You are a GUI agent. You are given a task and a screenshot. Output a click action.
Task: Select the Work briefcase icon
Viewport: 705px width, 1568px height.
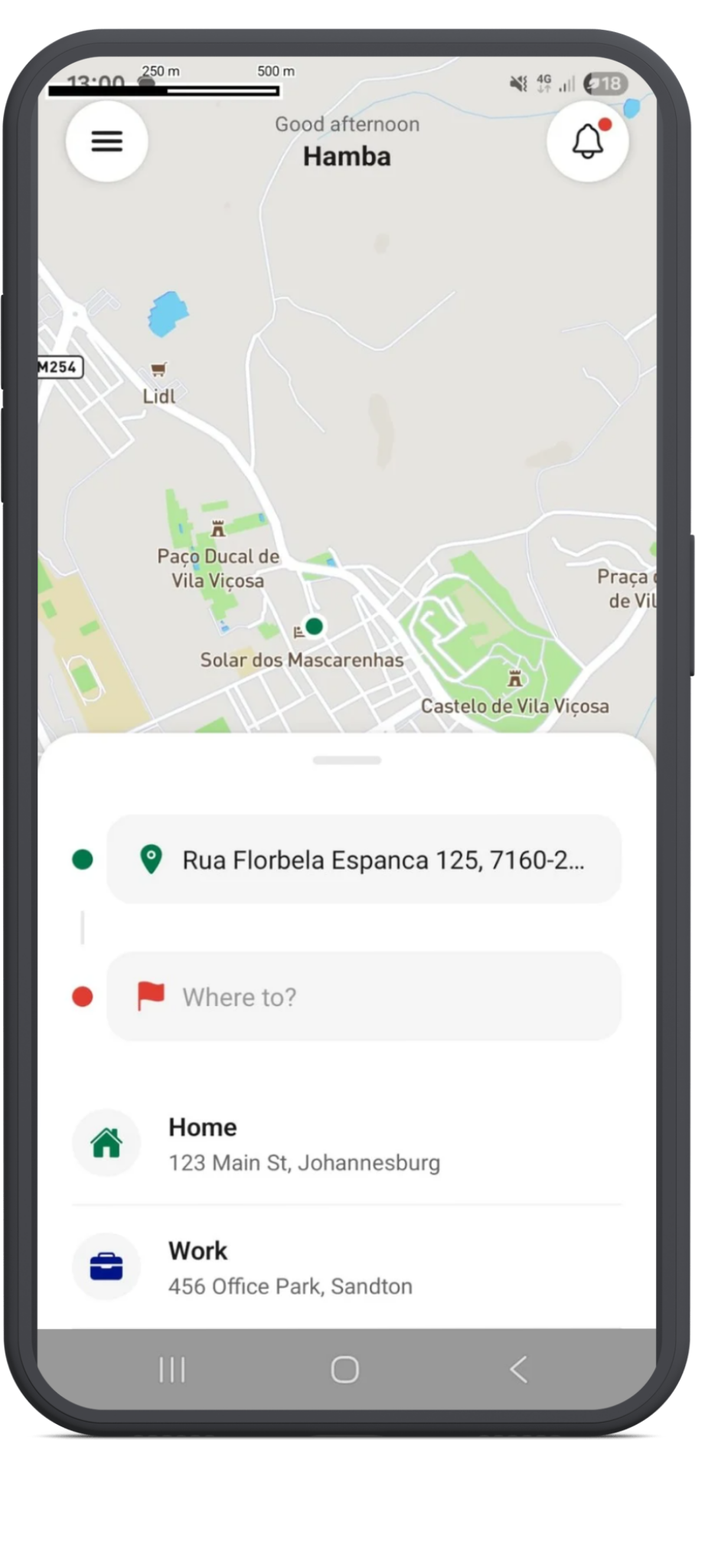(106, 1266)
